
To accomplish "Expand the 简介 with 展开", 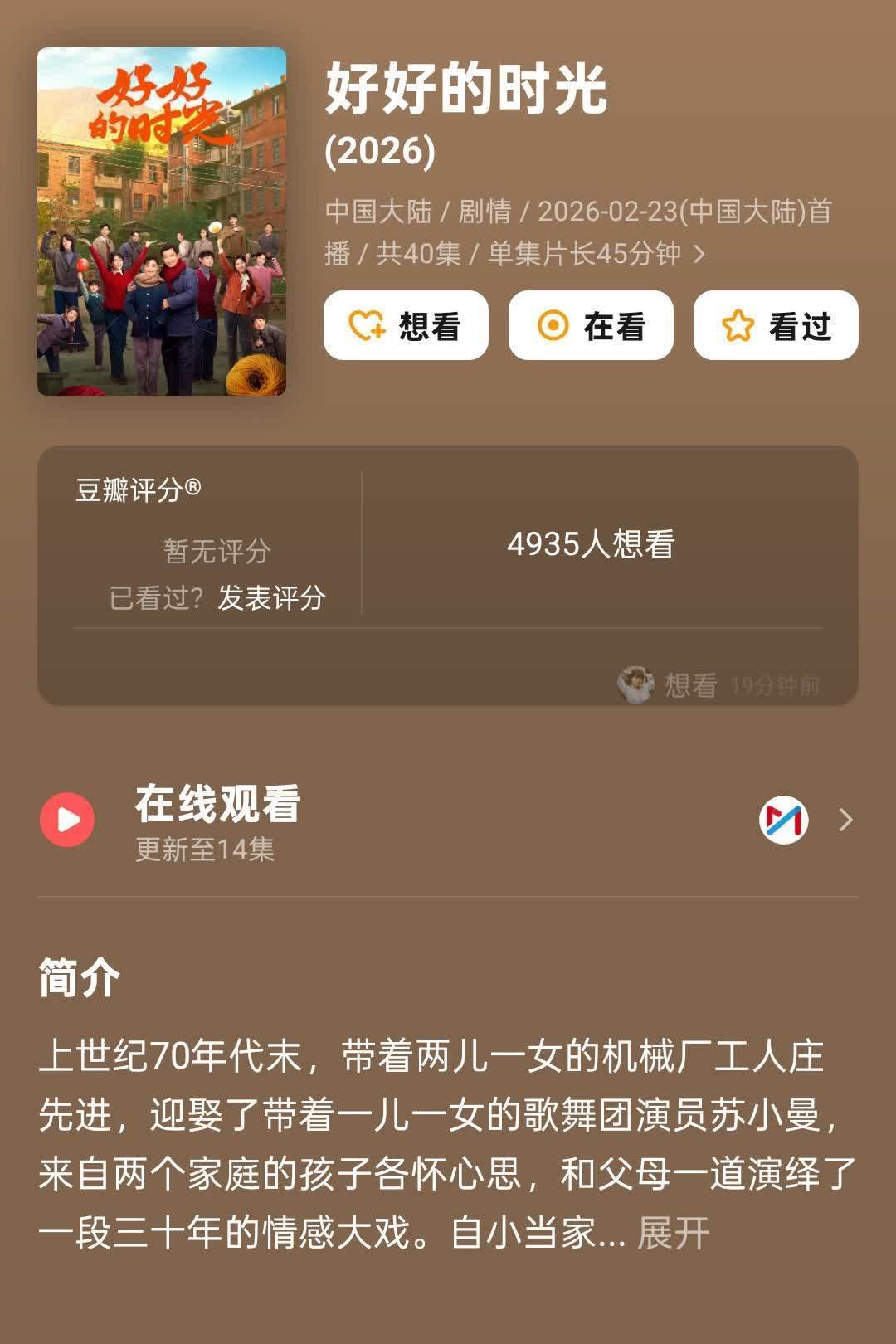I will click(x=673, y=1233).
